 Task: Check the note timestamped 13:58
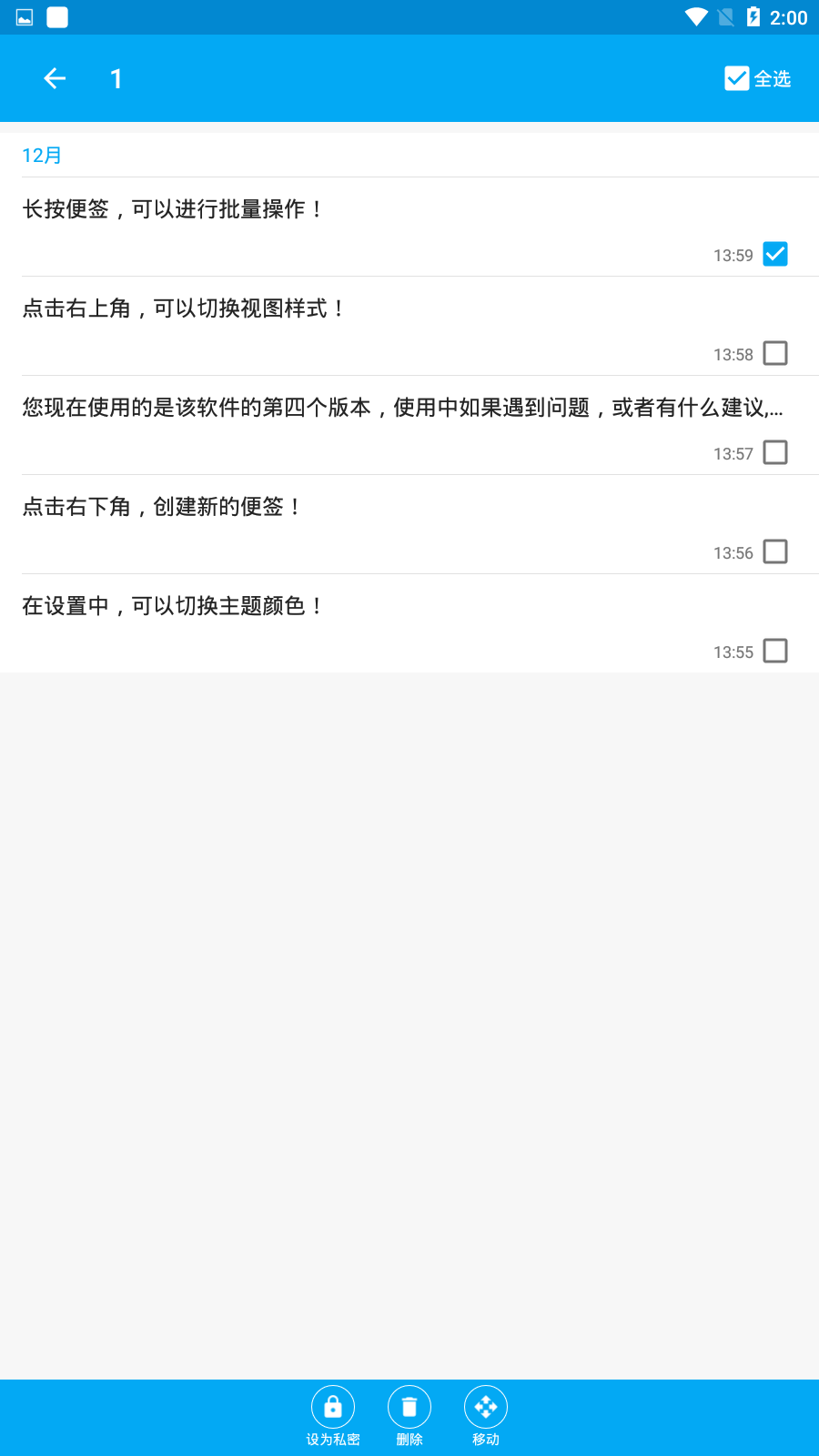click(x=775, y=353)
